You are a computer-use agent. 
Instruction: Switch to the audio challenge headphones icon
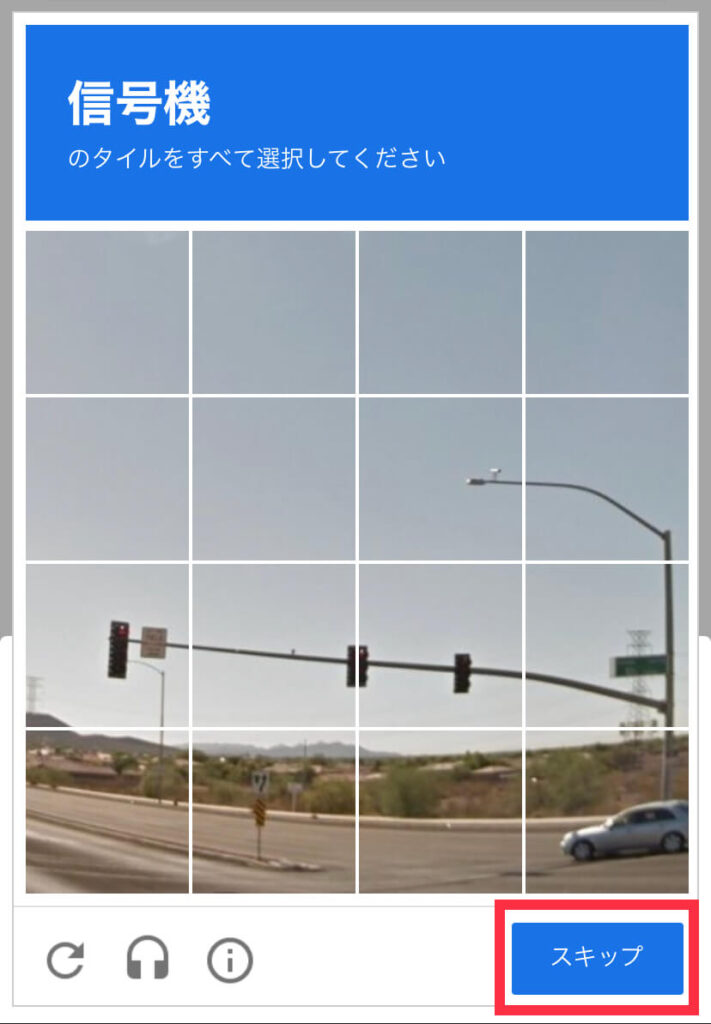(x=148, y=961)
